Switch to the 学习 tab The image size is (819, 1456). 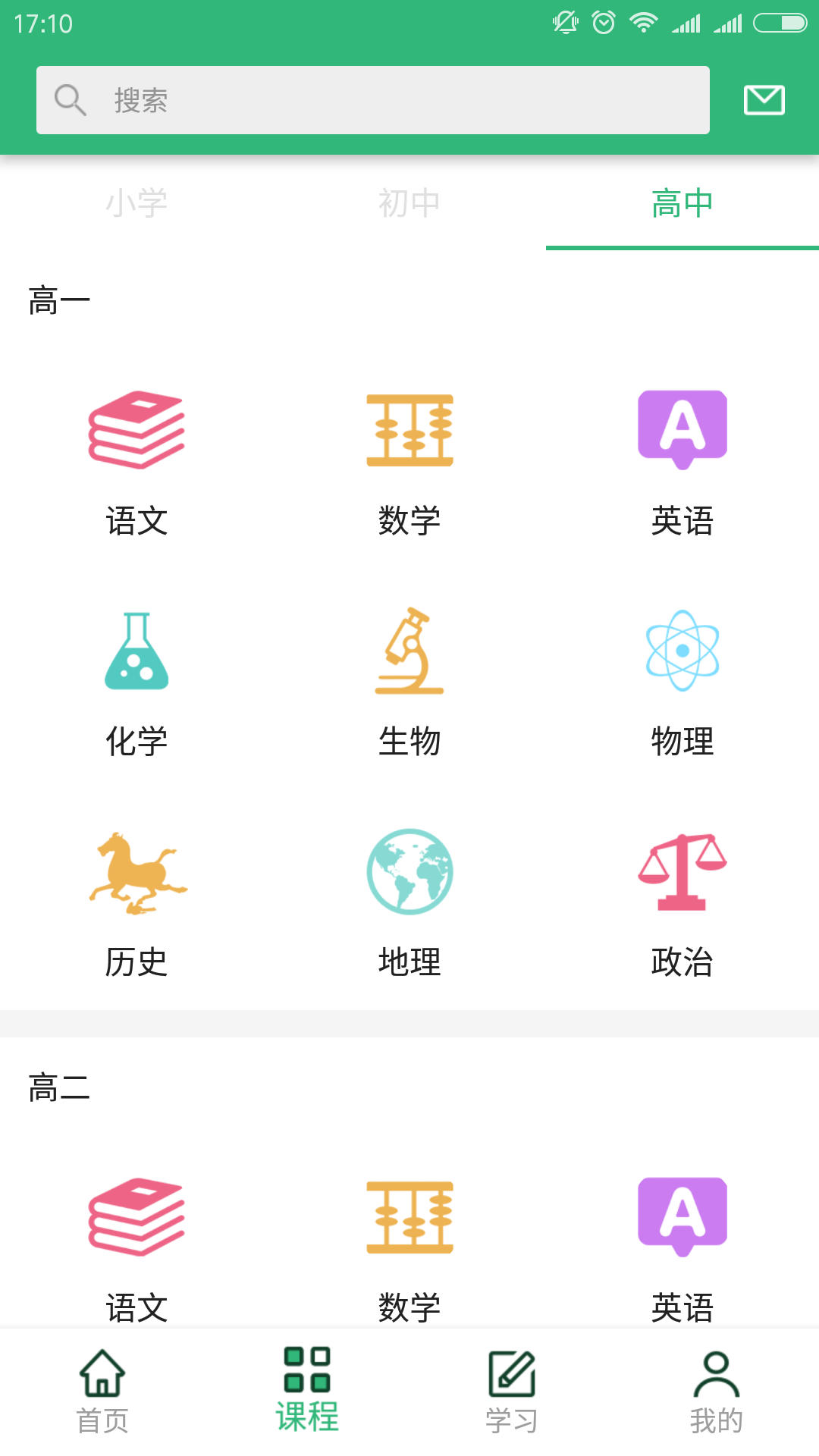pyautogui.click(x=512, y=1391)
